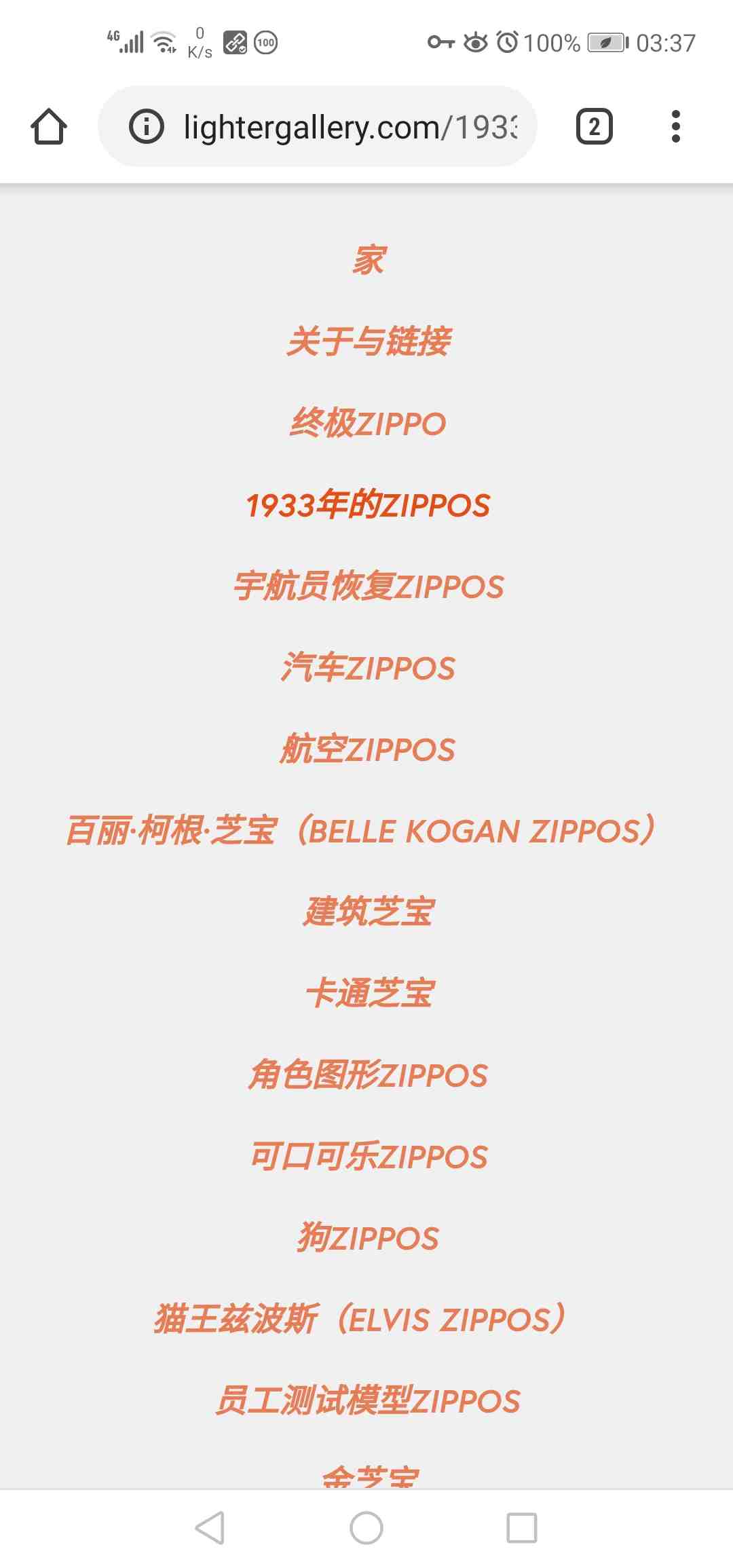
Task: Tap the browser home icon
Action: click(x=49, y=126)
